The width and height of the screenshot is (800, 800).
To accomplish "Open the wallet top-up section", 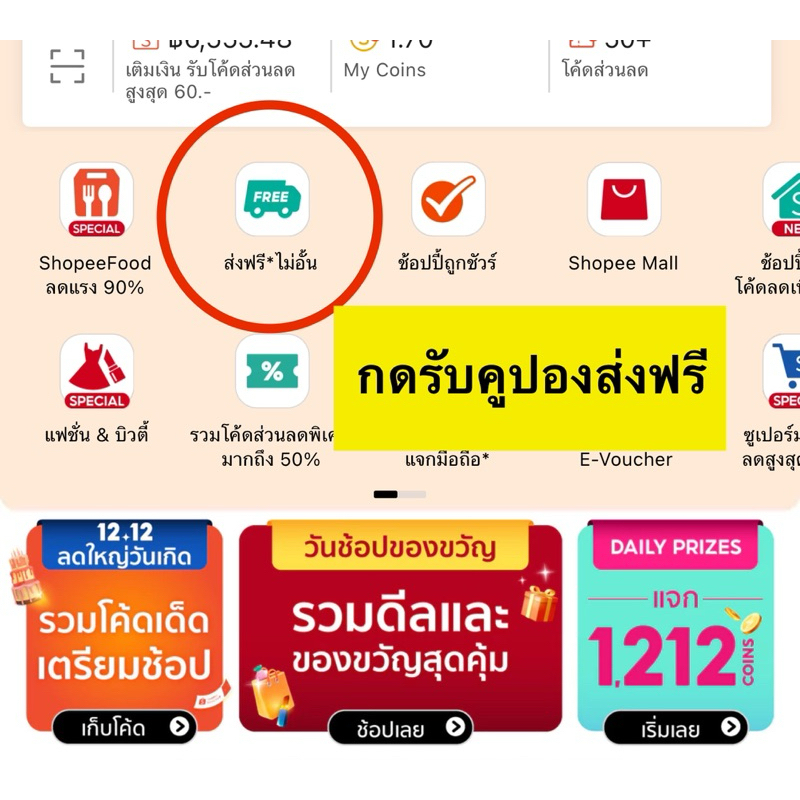I will coord(211,70).
